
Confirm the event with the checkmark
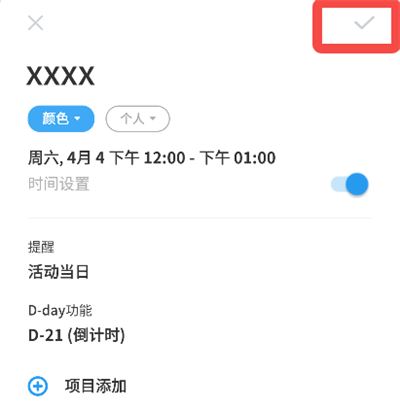[x=364, y=23]
